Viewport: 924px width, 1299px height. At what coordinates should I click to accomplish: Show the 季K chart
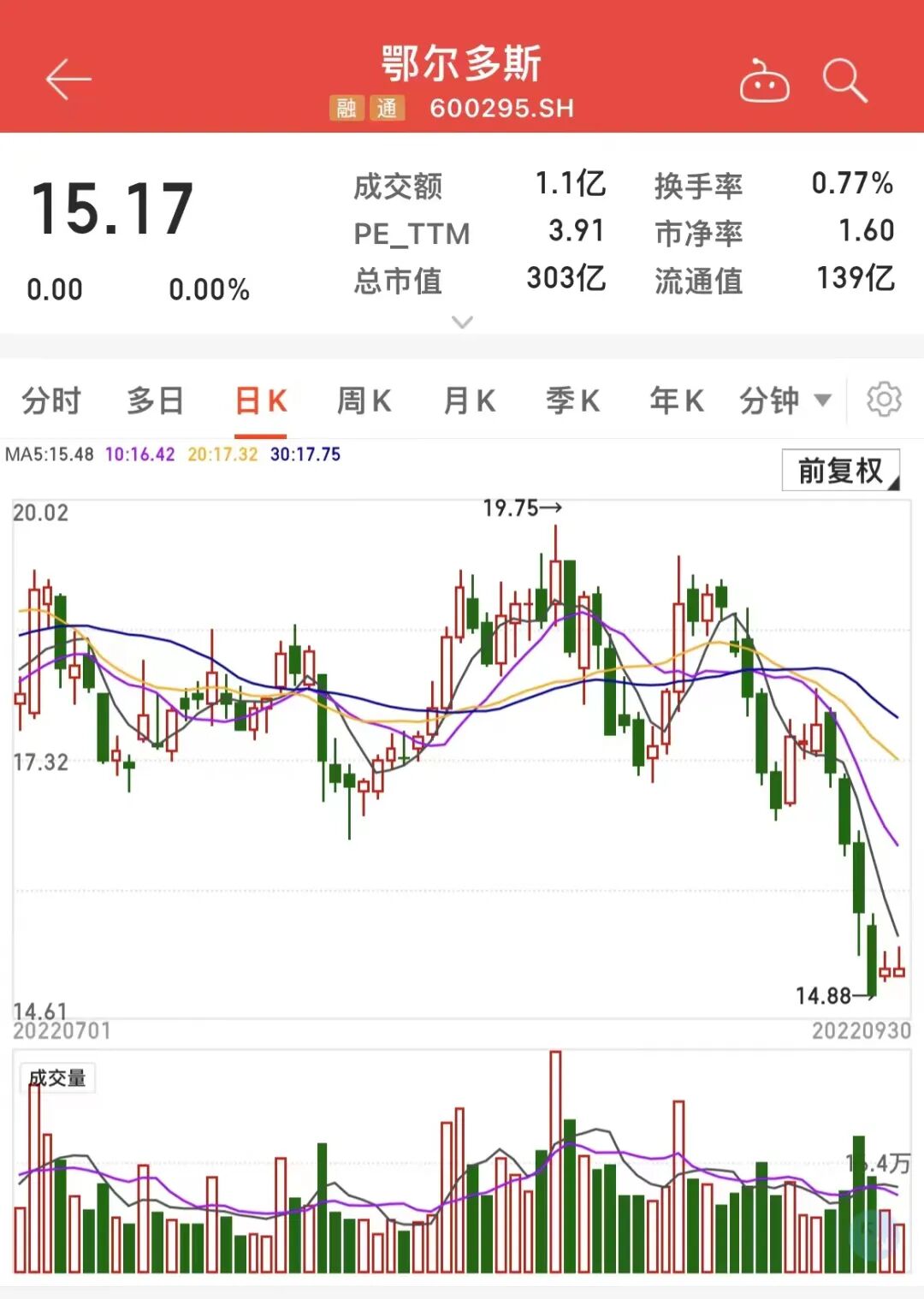pos(573,400)
